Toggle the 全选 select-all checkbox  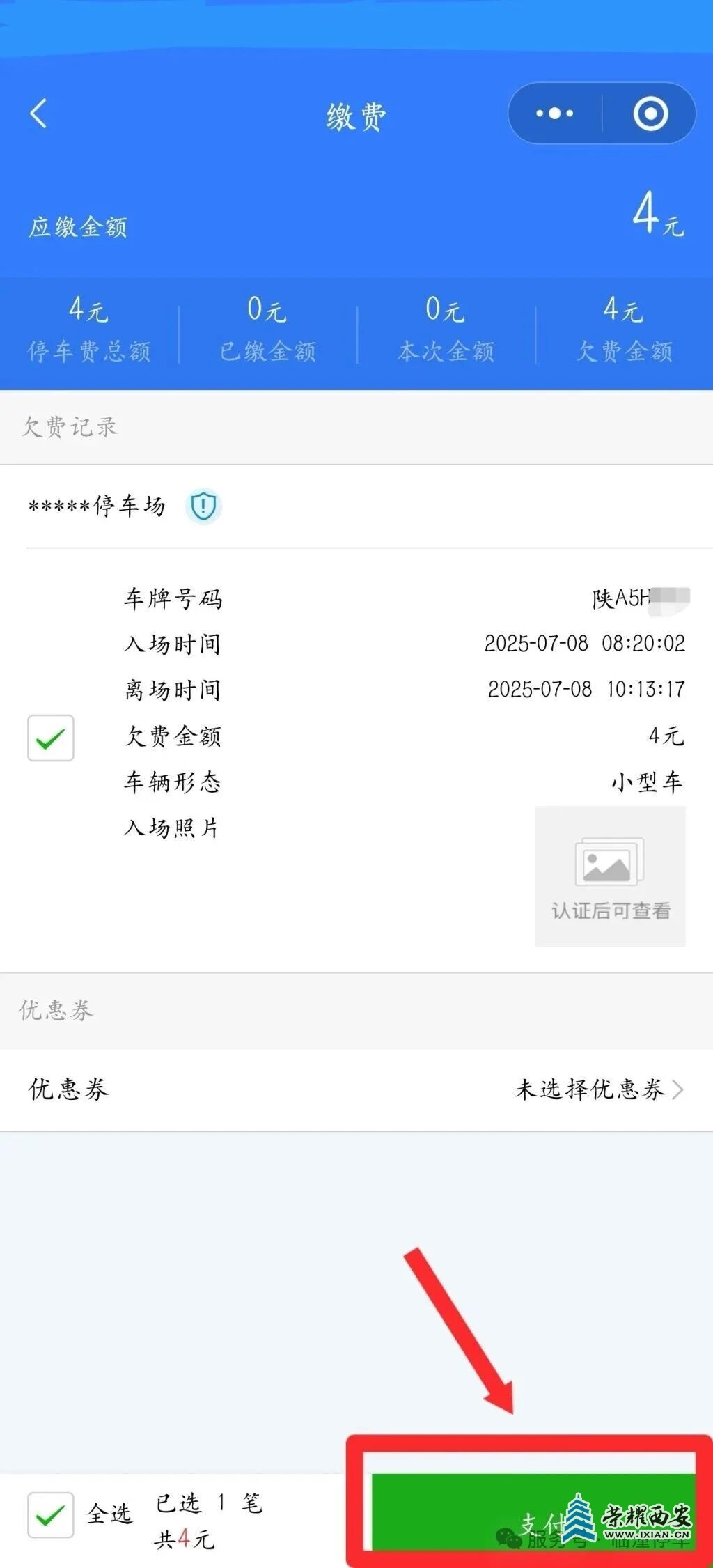tap(51, 1515)
